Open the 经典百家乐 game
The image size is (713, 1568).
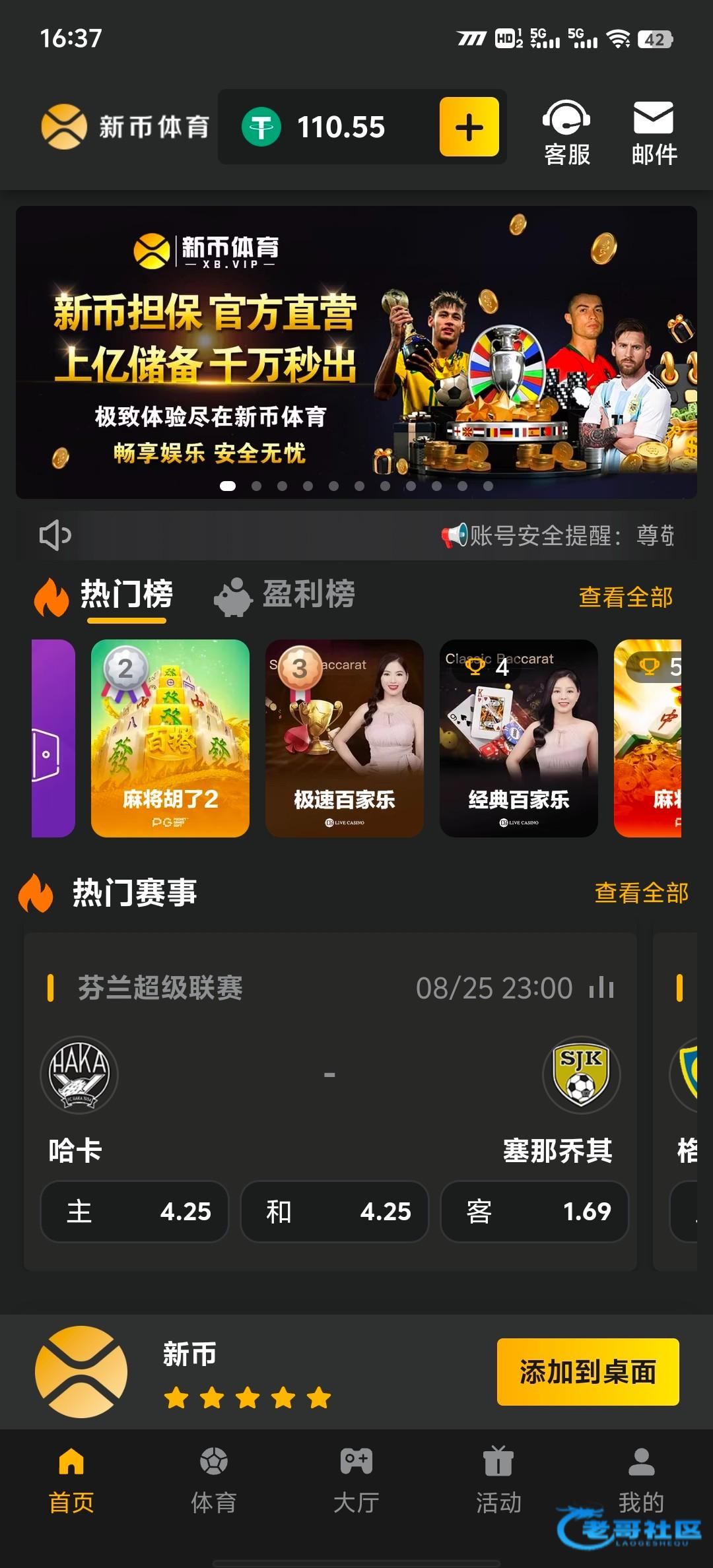point(518,738)
